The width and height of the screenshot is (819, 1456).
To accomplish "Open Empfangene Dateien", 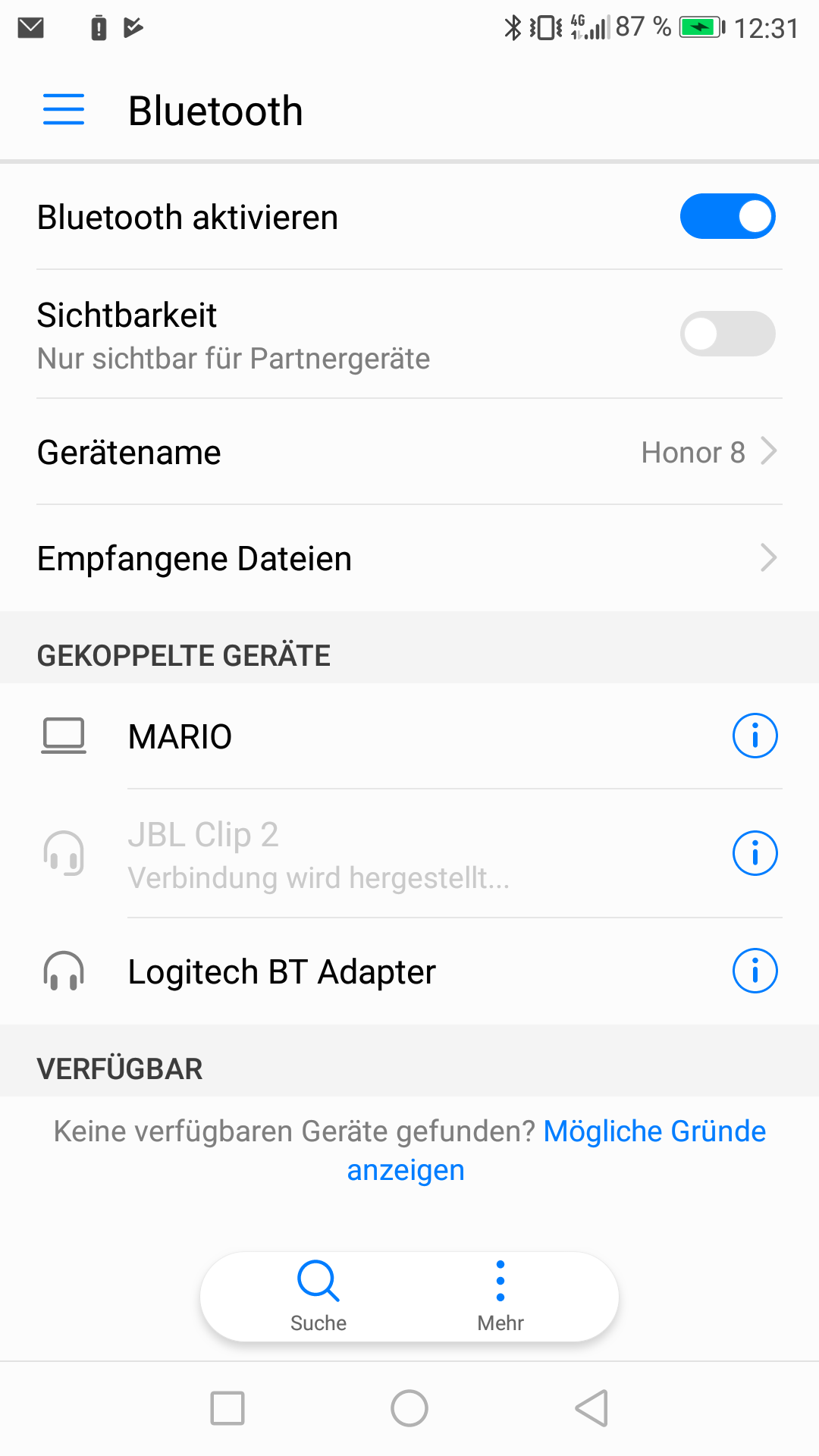I will pyautogui.click(x=409, y=558).
